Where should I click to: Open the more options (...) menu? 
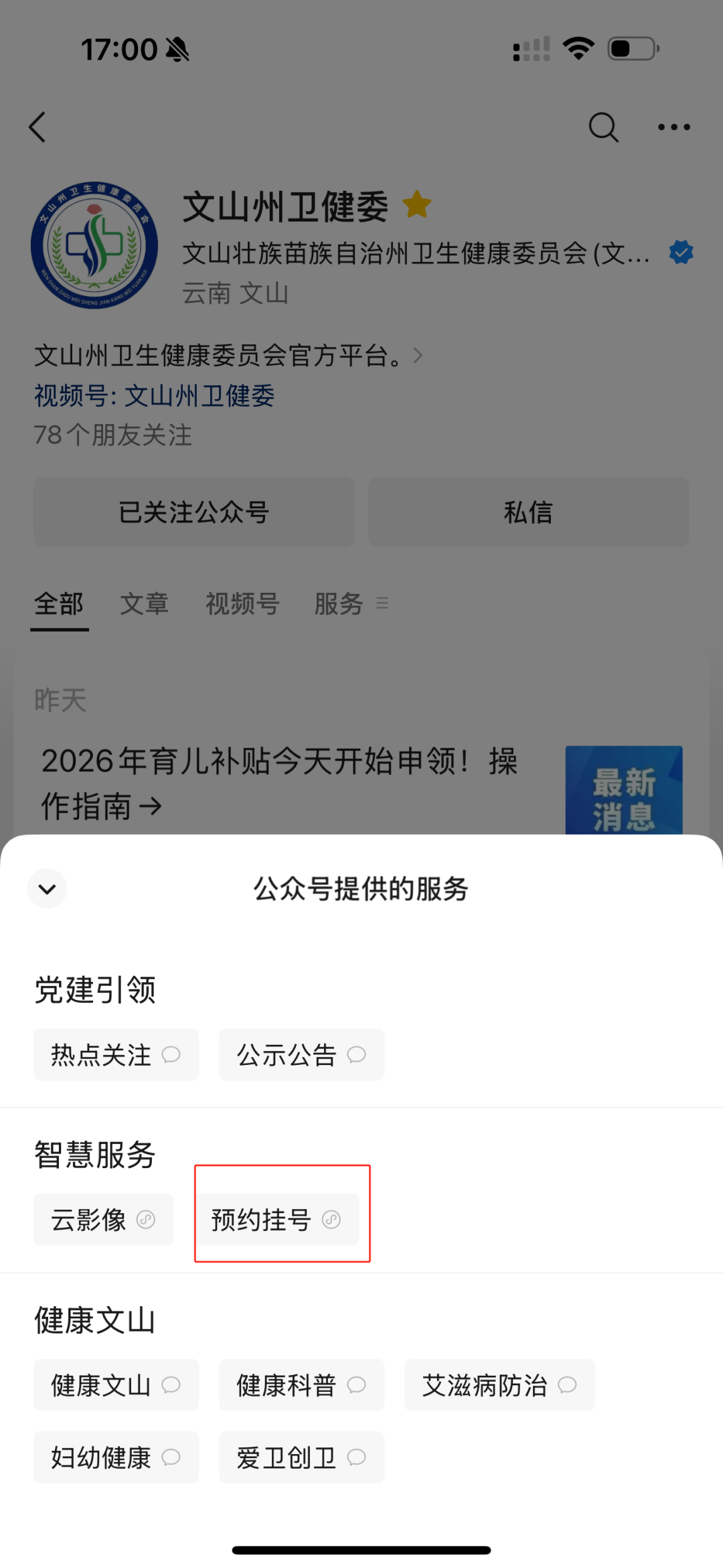[673, 127]
